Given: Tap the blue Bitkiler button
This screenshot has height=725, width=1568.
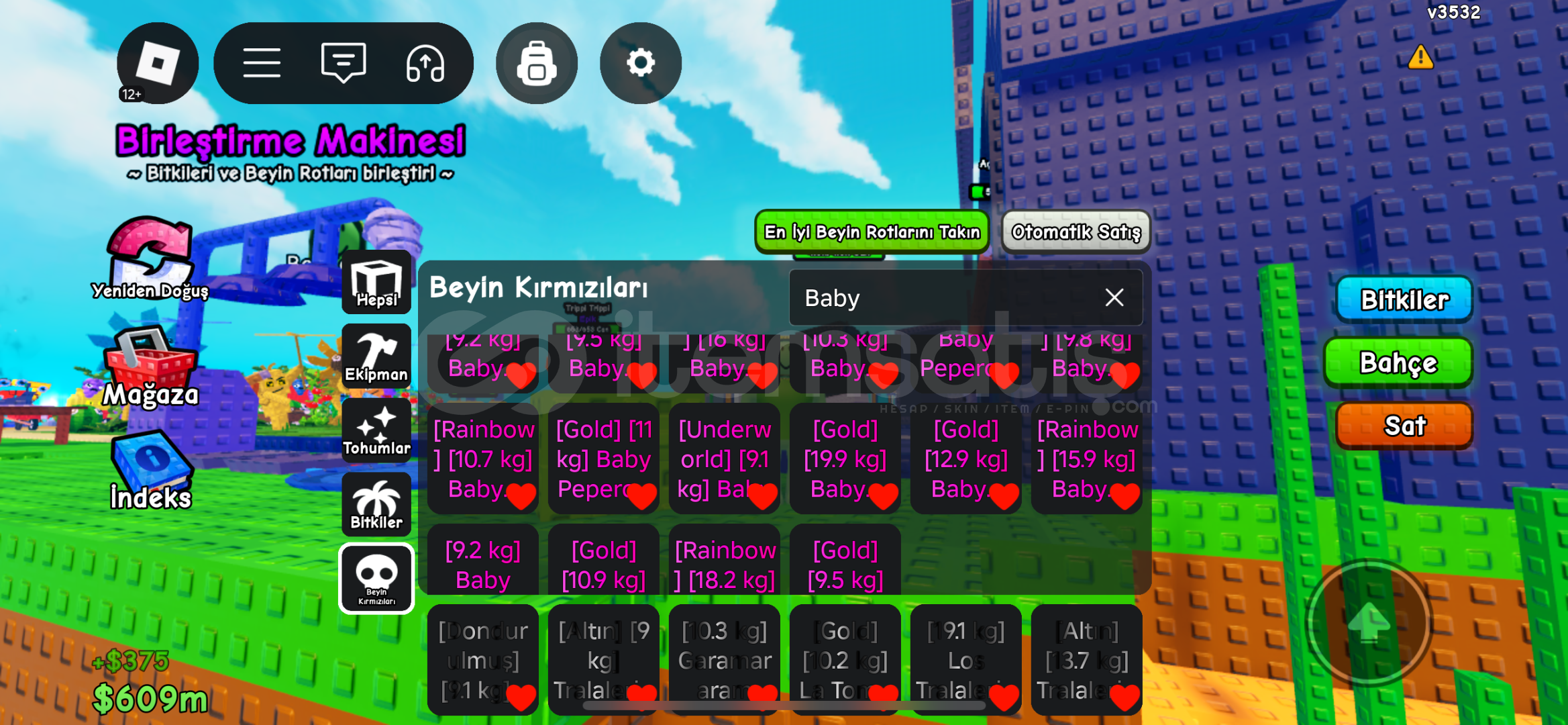Looking at the screenshot, I should (x=1404, y=299).
